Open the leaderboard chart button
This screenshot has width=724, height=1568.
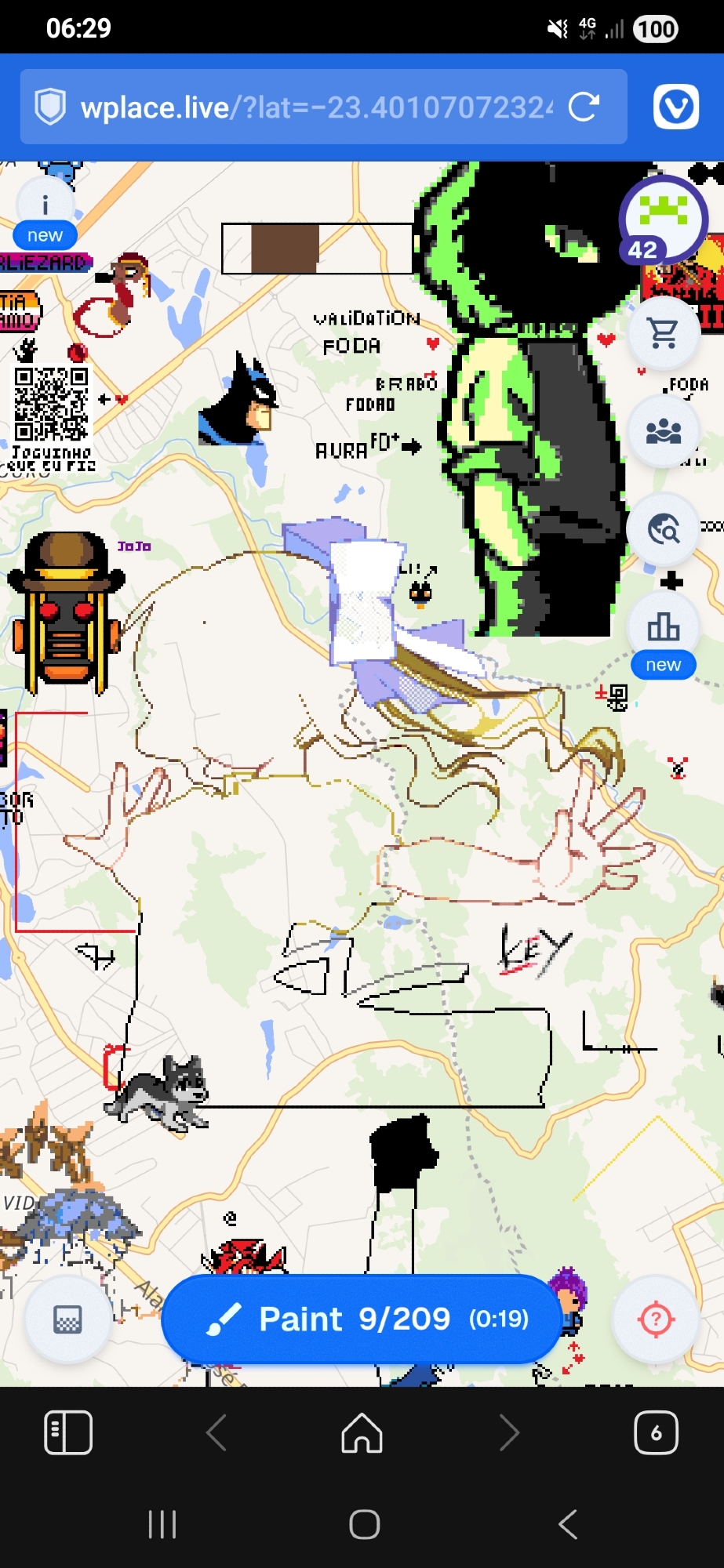pyautogui.click(x=664, y=626)
